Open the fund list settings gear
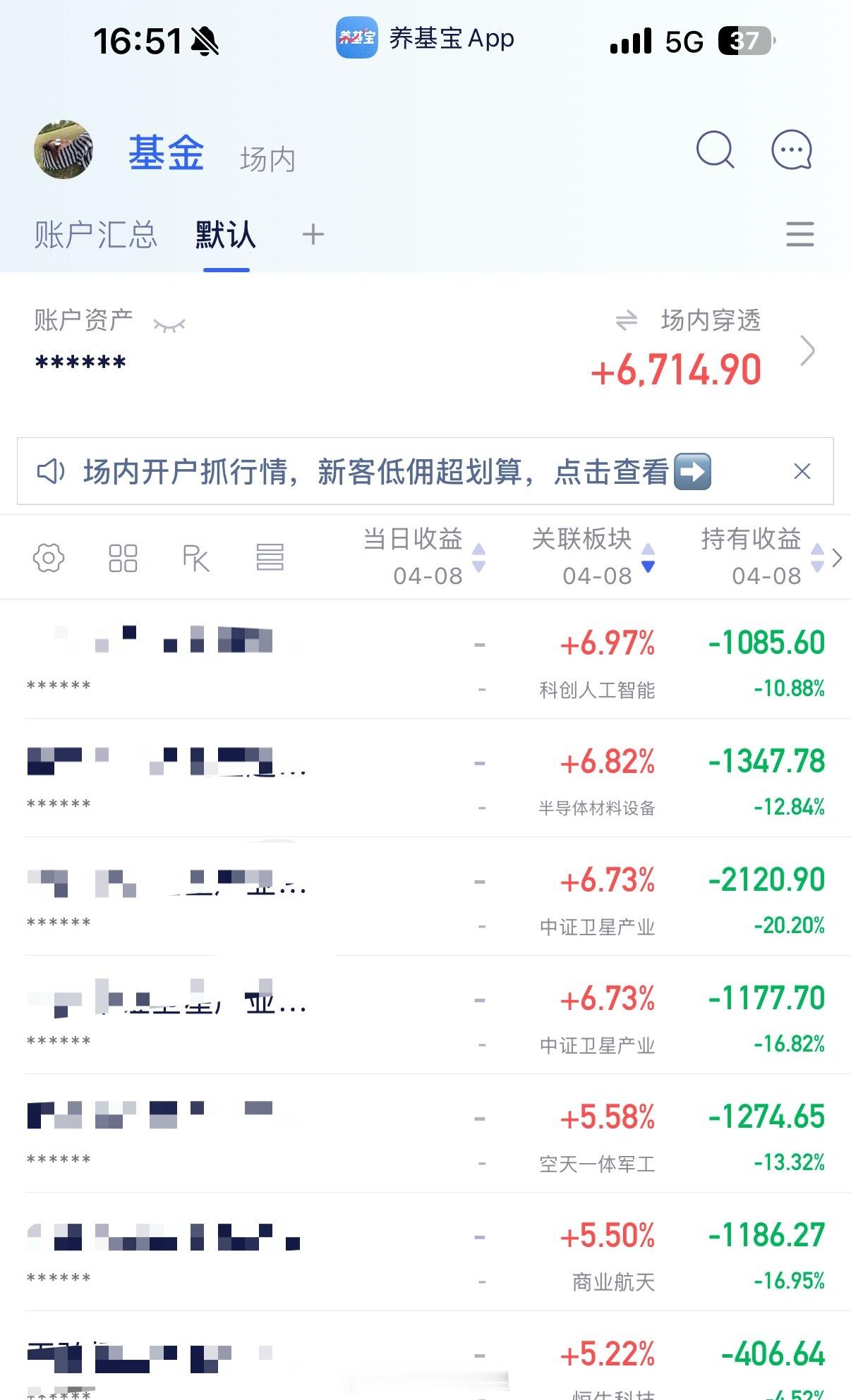This screenshot has width=851, height=1400. (x=48, y=557)
